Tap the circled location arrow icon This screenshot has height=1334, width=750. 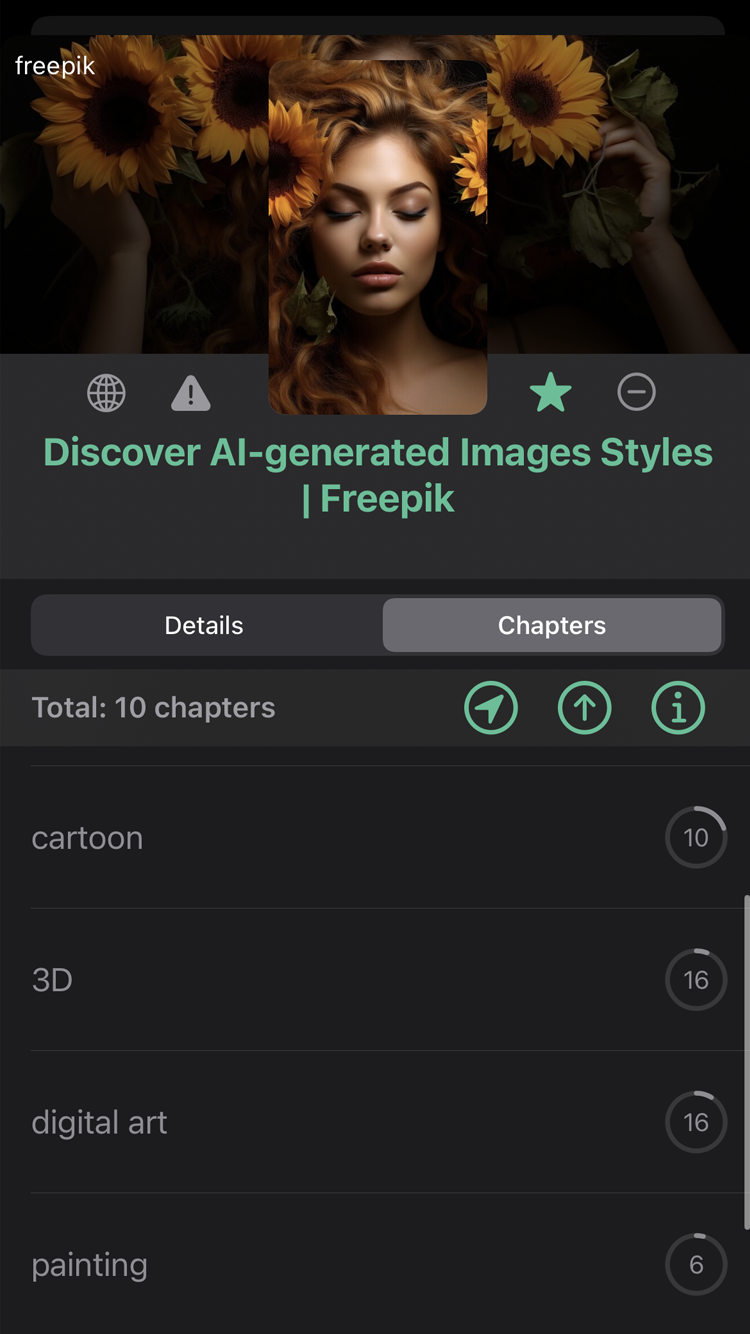tap(491, 708)
